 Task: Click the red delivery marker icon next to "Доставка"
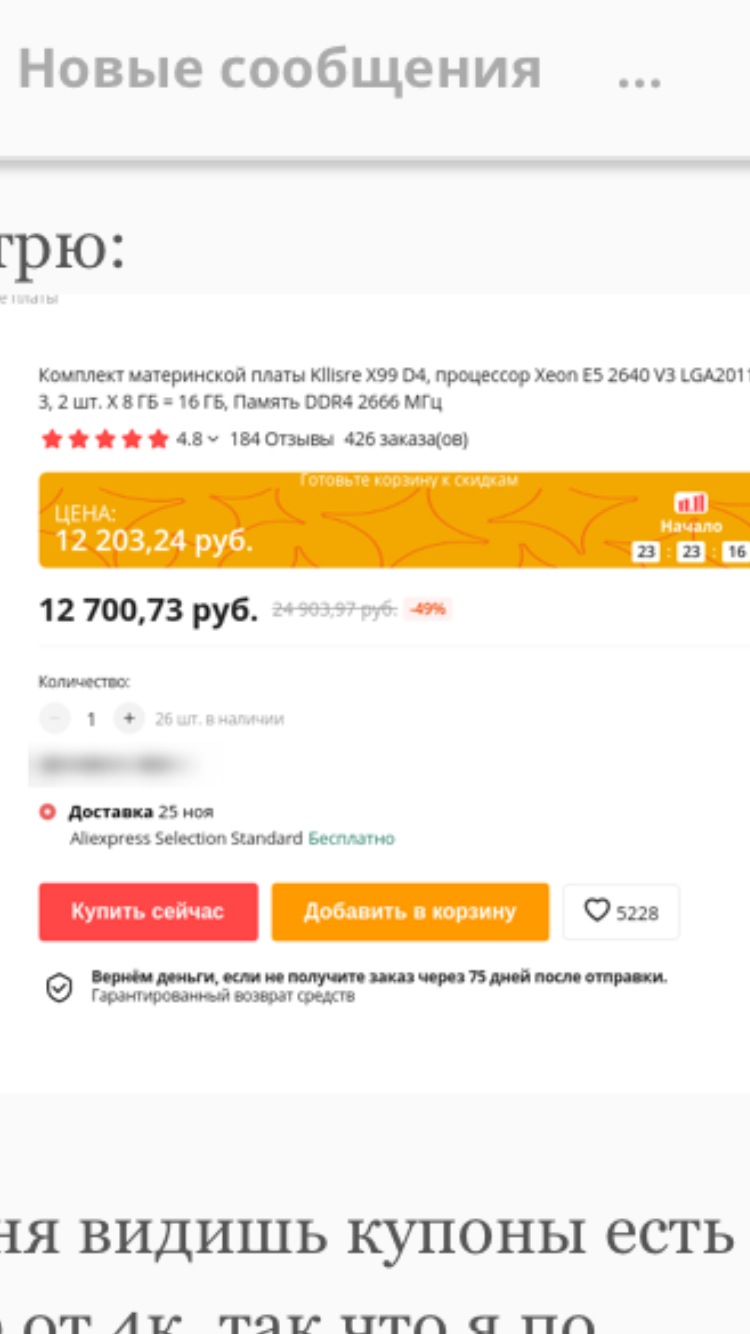tap(47, 812)
